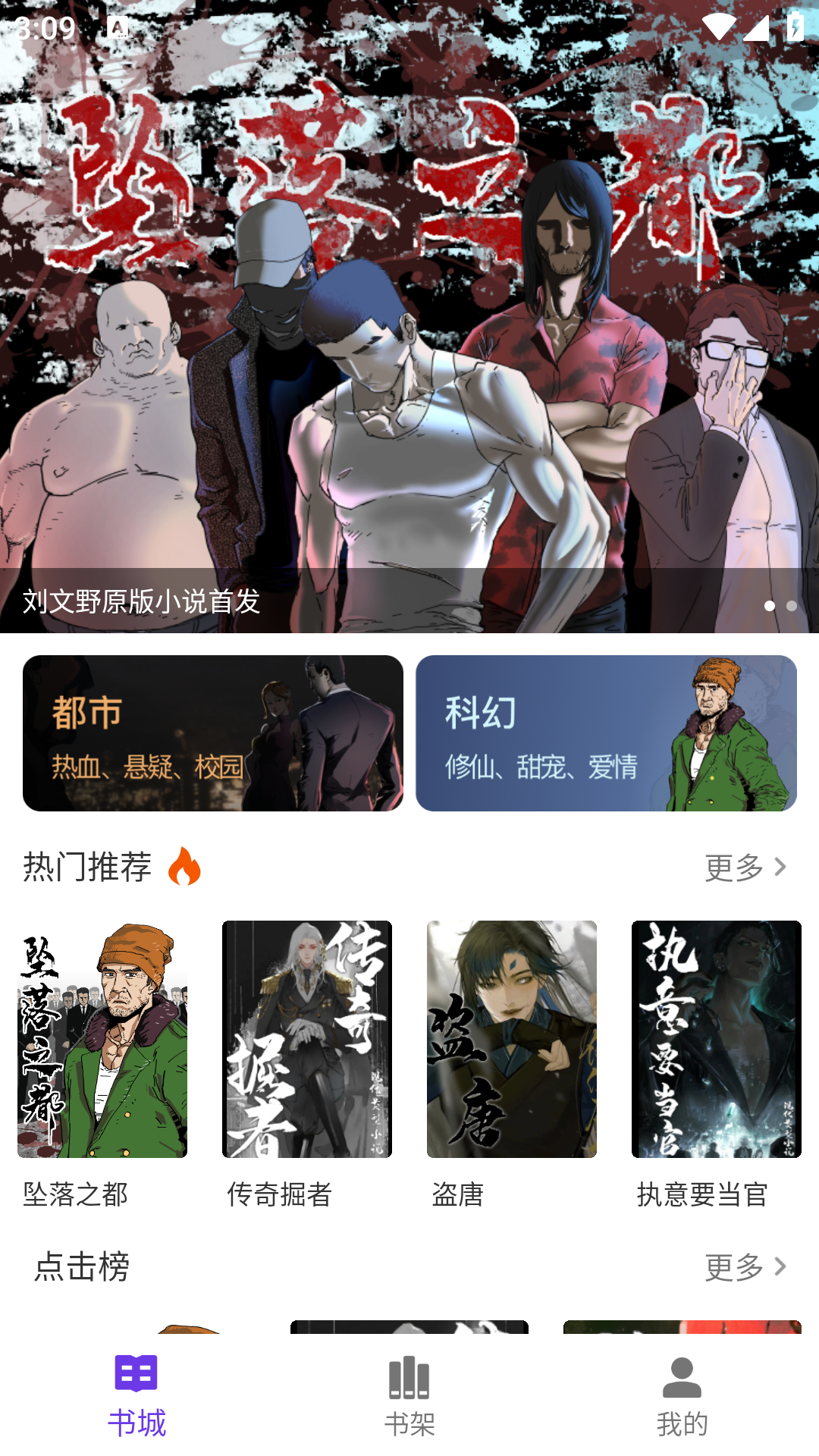Open the book 盗唐

click(x=512, y=1040)
